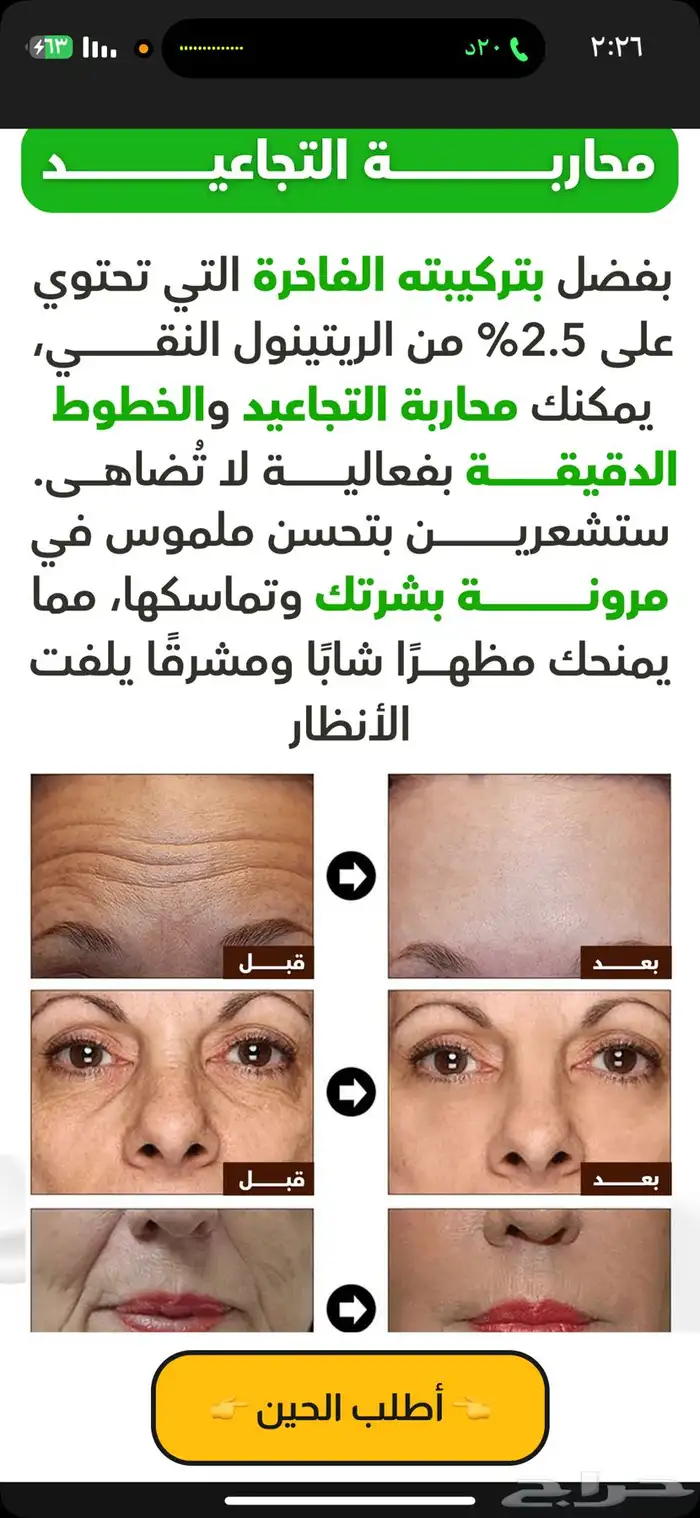Tap the أطلب الحين order button

coord(349,1408)
